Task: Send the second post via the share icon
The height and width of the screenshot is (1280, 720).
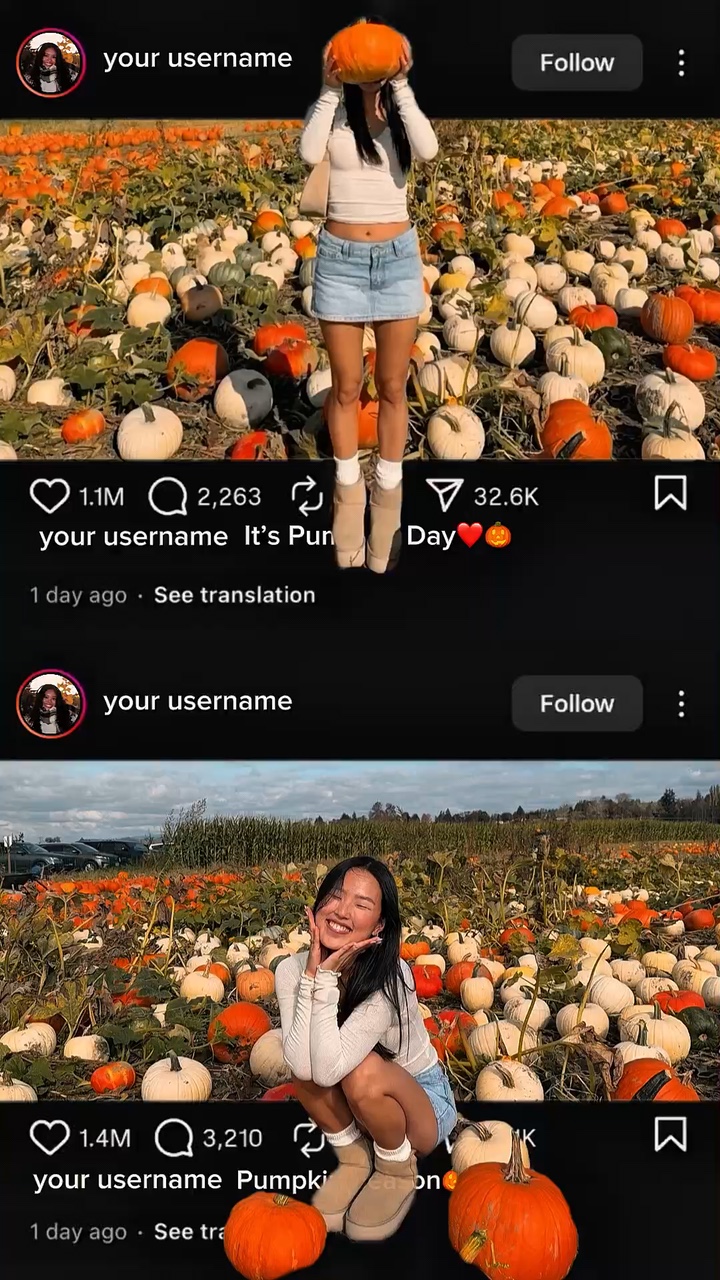Action: (446, 1138)
